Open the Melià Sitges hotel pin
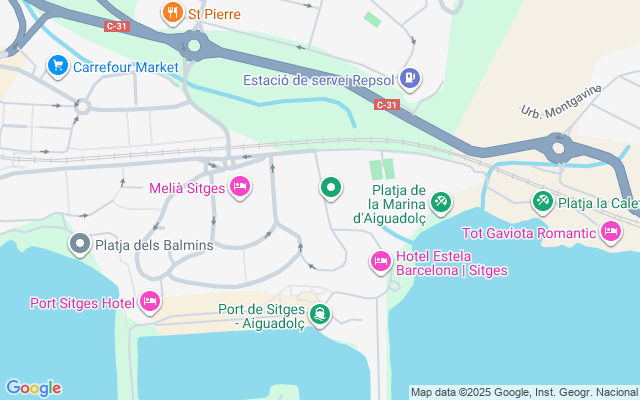 [x=240, y=186]
